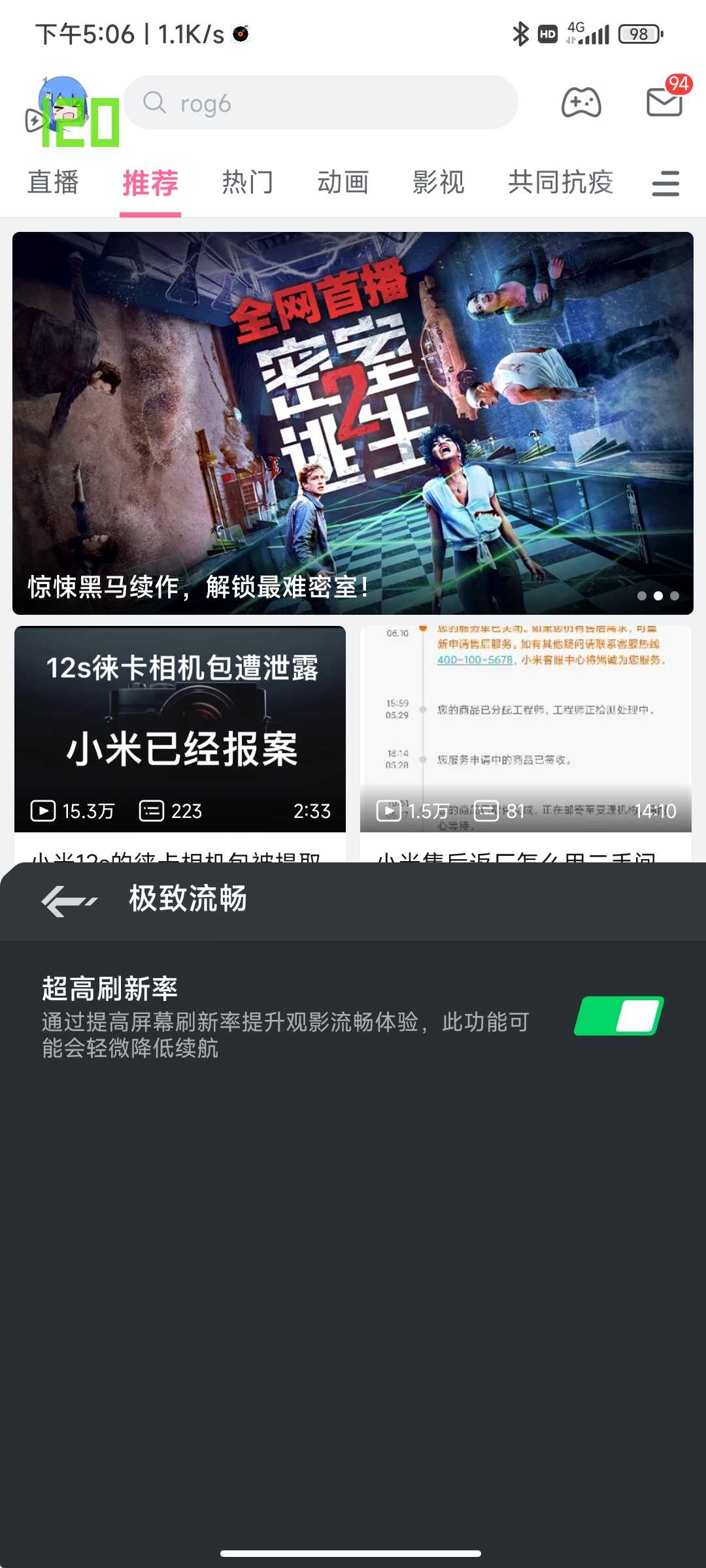Screen dimensions: 706x1568
Task: Open the 小米售后返厂 video card
Action: 526,728
